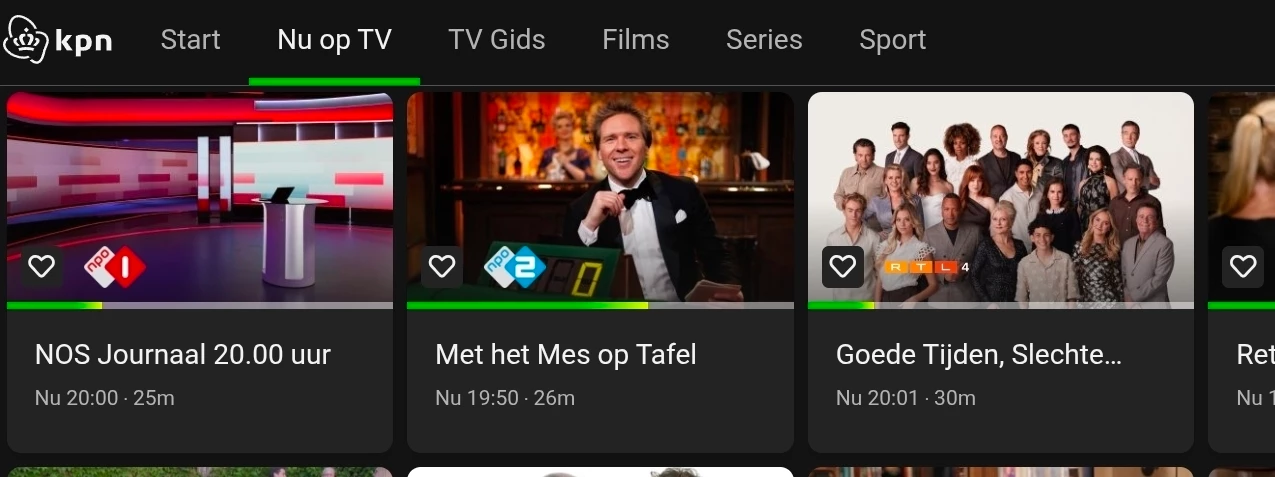
Task: Like Met het Mes op Tafel
Action: [442, 266]
